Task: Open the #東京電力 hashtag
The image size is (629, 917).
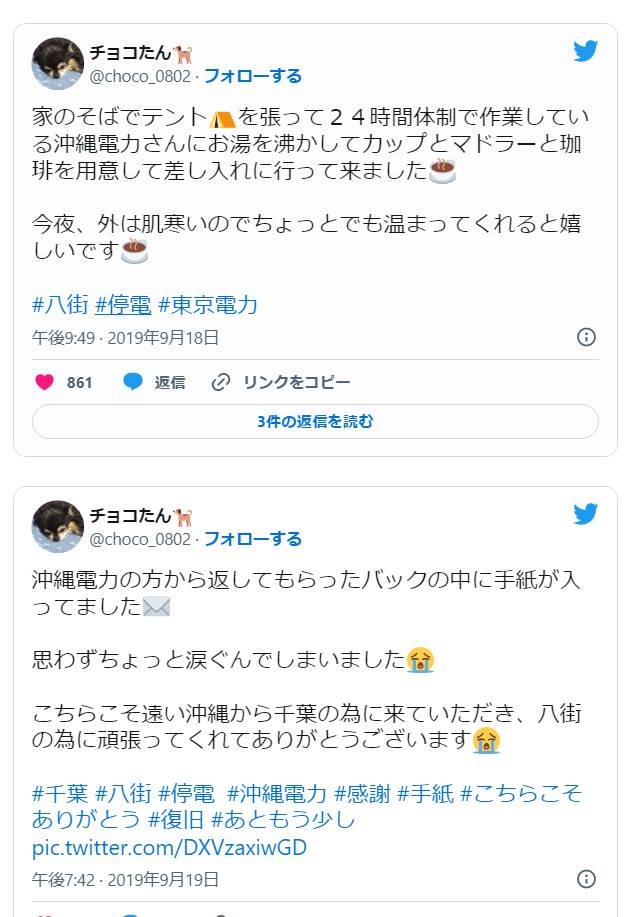Action: pos(208,304)
